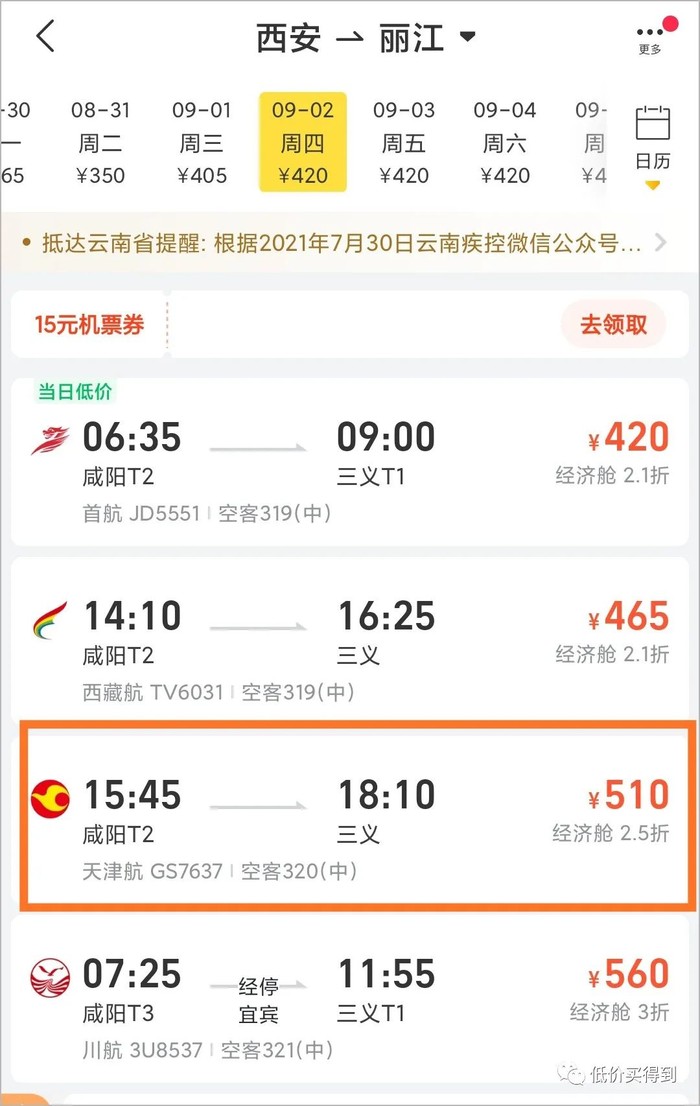Select the 09-03 周五 ¥420 date
The width and height of the screenshot is (700, 1106).
pyautogui.click(x=404, y=142)
